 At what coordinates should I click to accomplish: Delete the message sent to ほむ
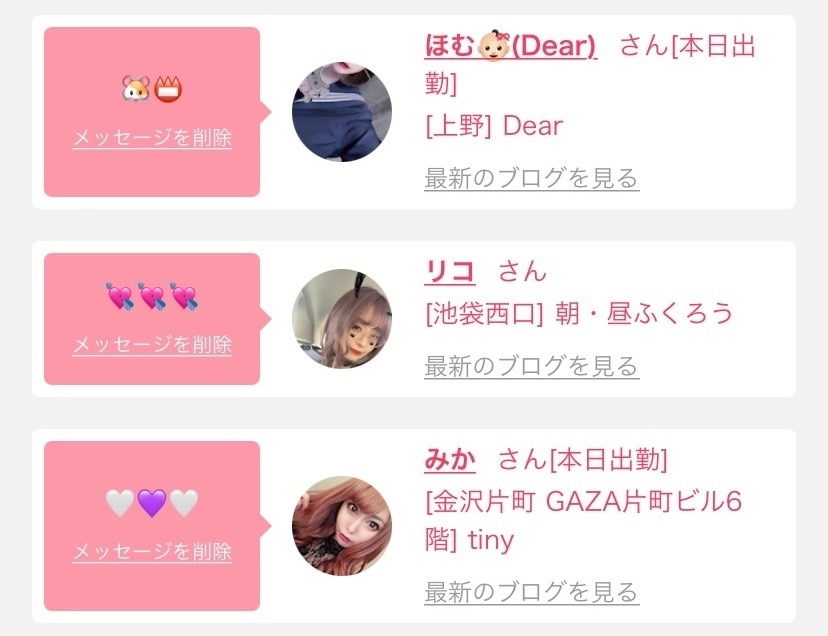(152, 138)
